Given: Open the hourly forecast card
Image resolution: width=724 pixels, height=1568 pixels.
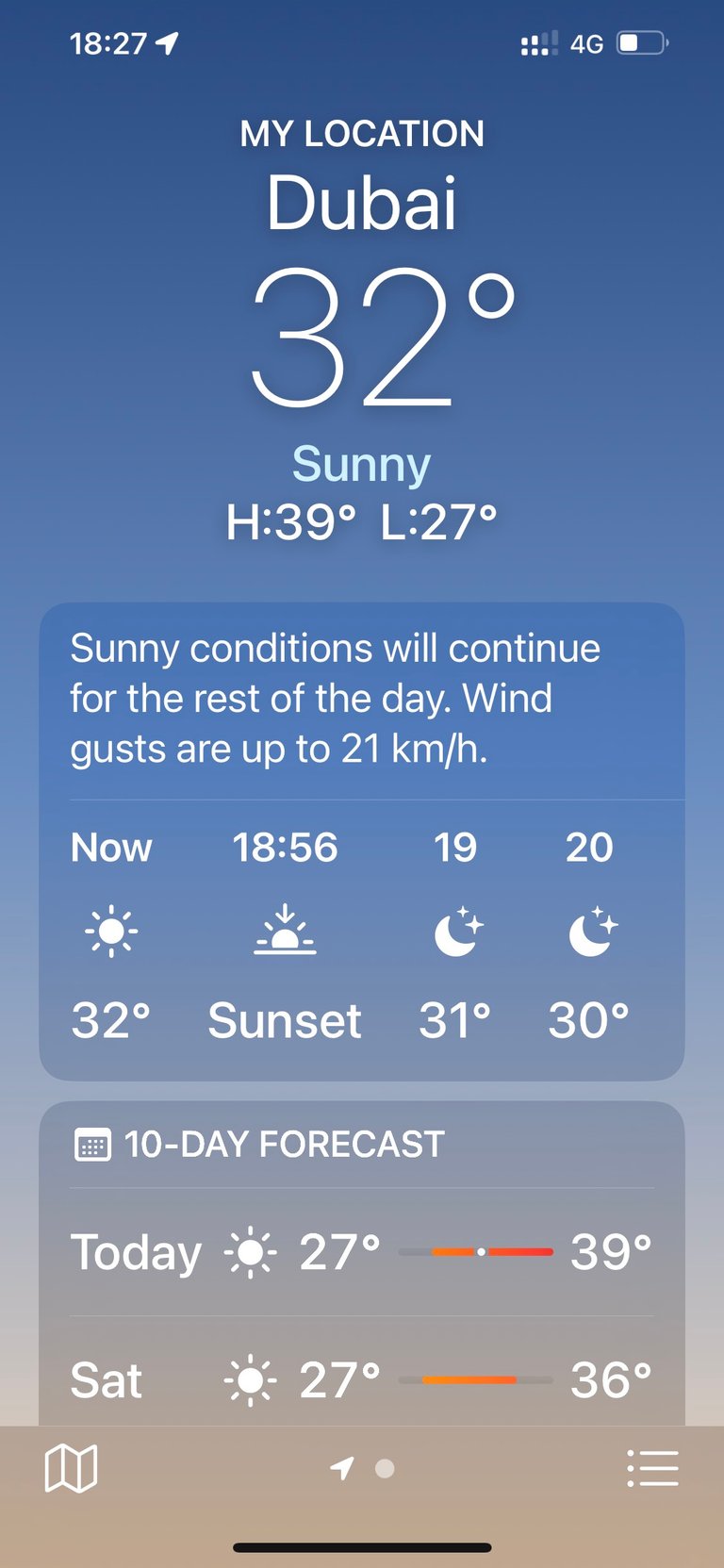Looking at the screenshot, I should [362, 841].
